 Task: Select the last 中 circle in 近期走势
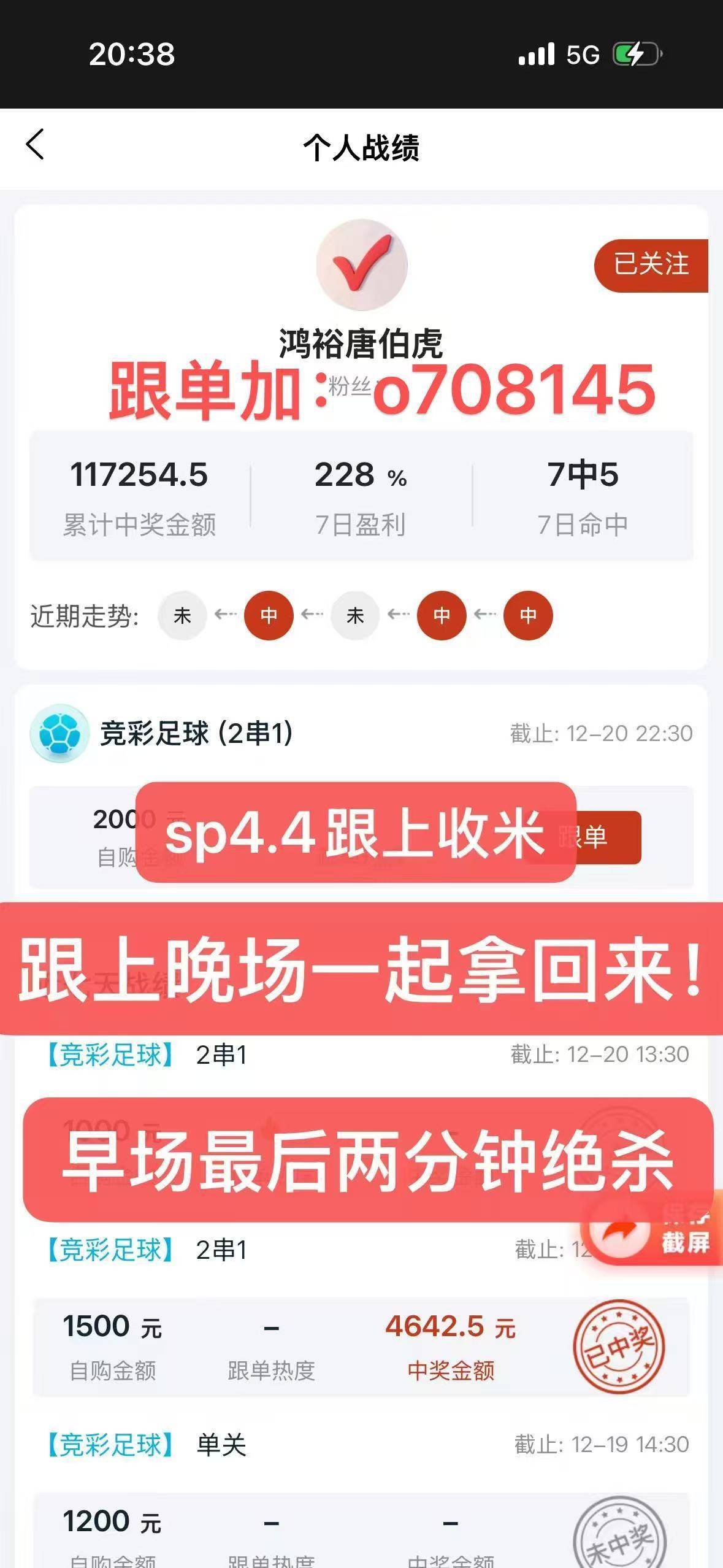[x=529, y=615]
